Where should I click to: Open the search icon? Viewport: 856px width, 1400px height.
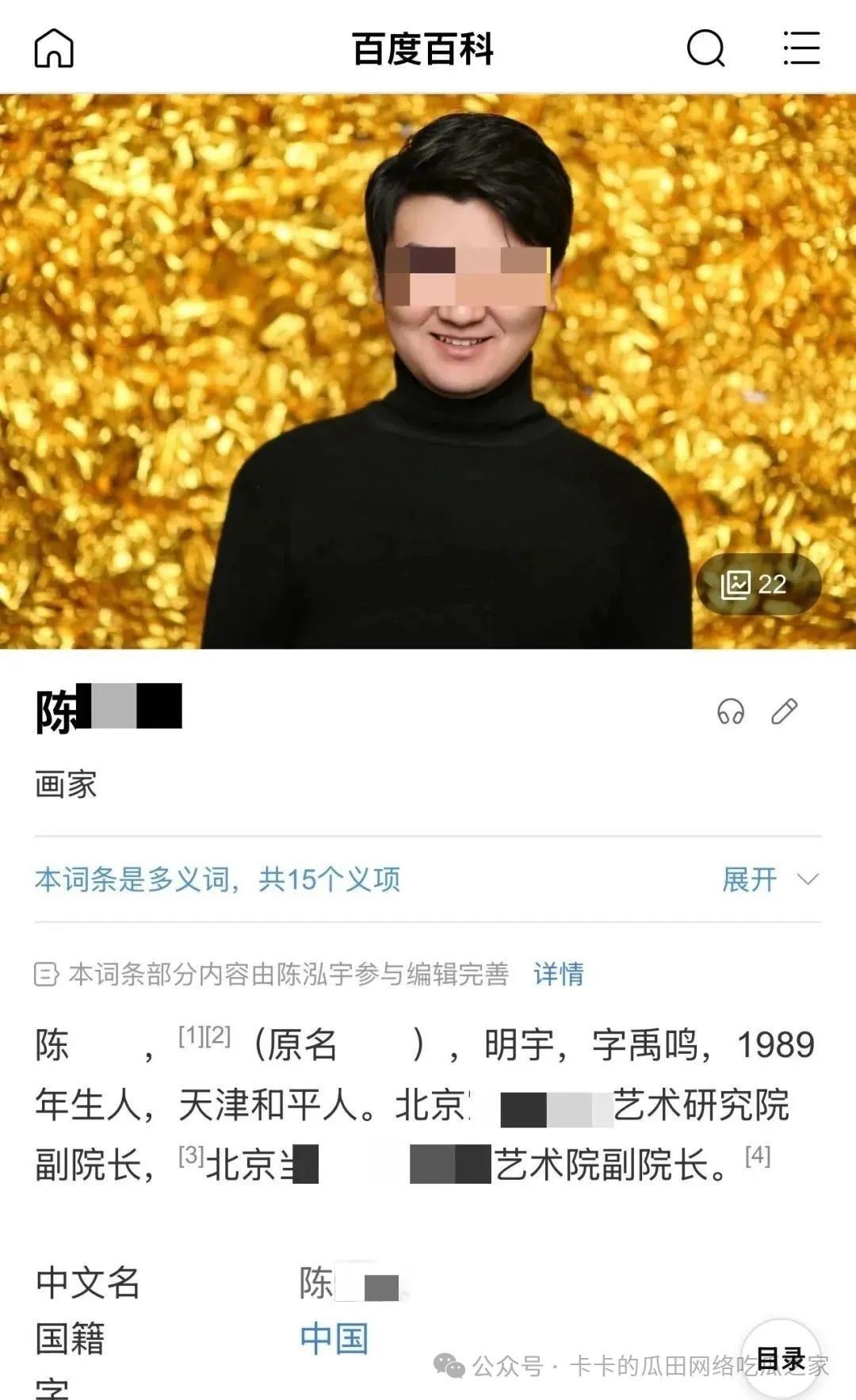(705, 48)
